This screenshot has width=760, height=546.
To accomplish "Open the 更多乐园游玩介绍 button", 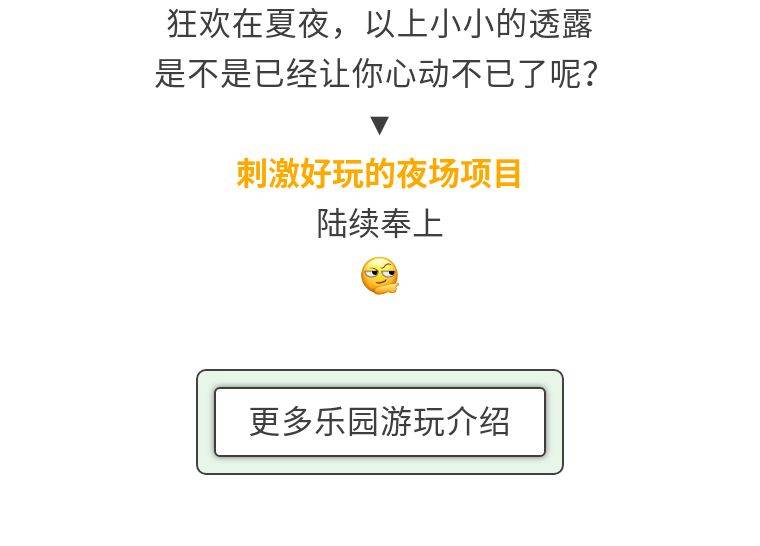I will 380,422.
